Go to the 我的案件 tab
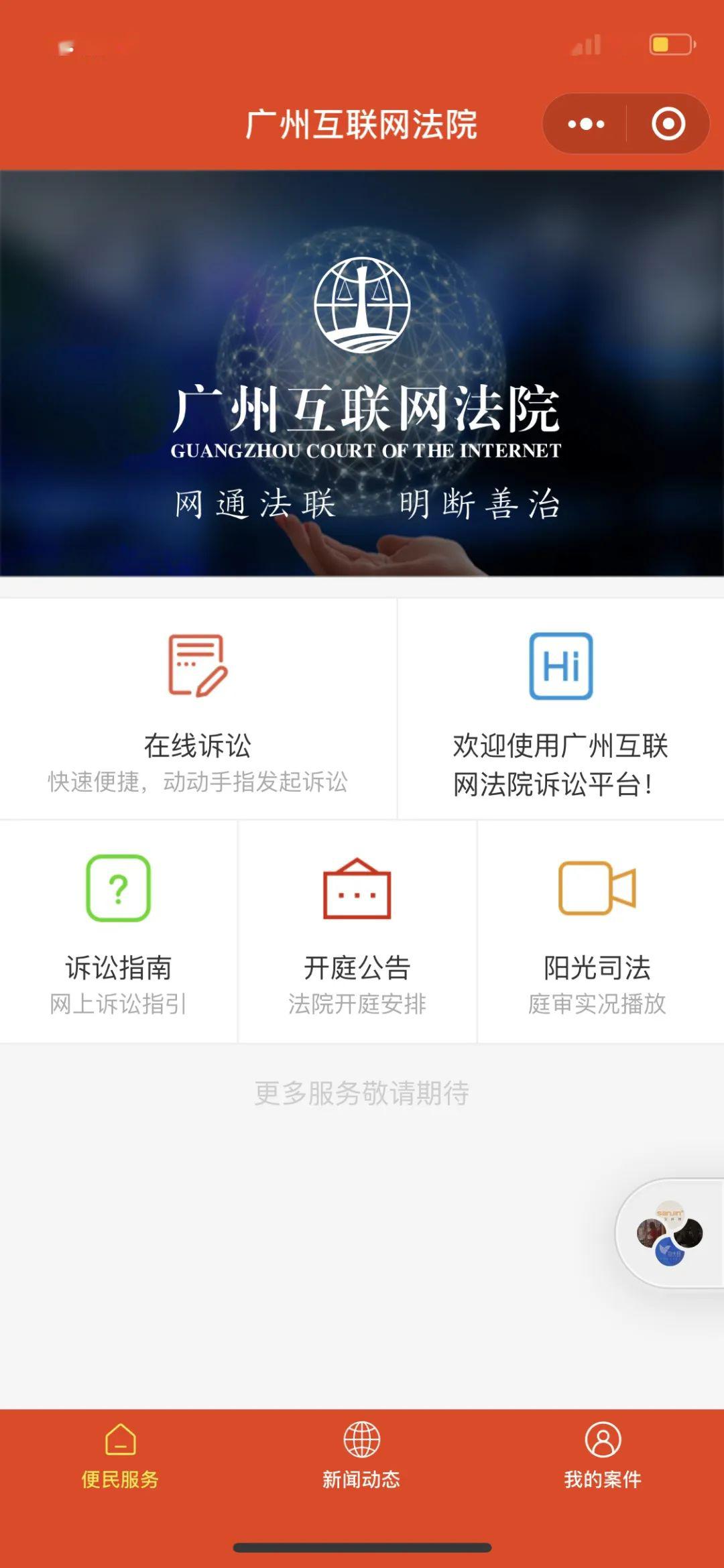Viewport: 724px width, 1568px height. pyautogui.click(x=603, y=1455)
